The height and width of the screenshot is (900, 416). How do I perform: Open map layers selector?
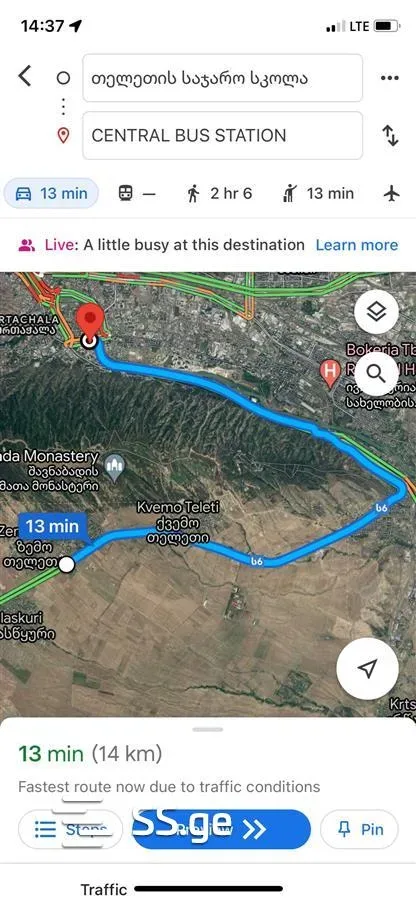(376, 312)
